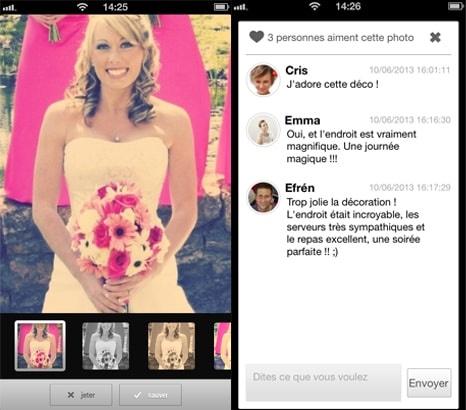Open Efrén's profile picture
Image resolution: width=466 pixels, height=410 pixels.
click(x=263, y=197)
